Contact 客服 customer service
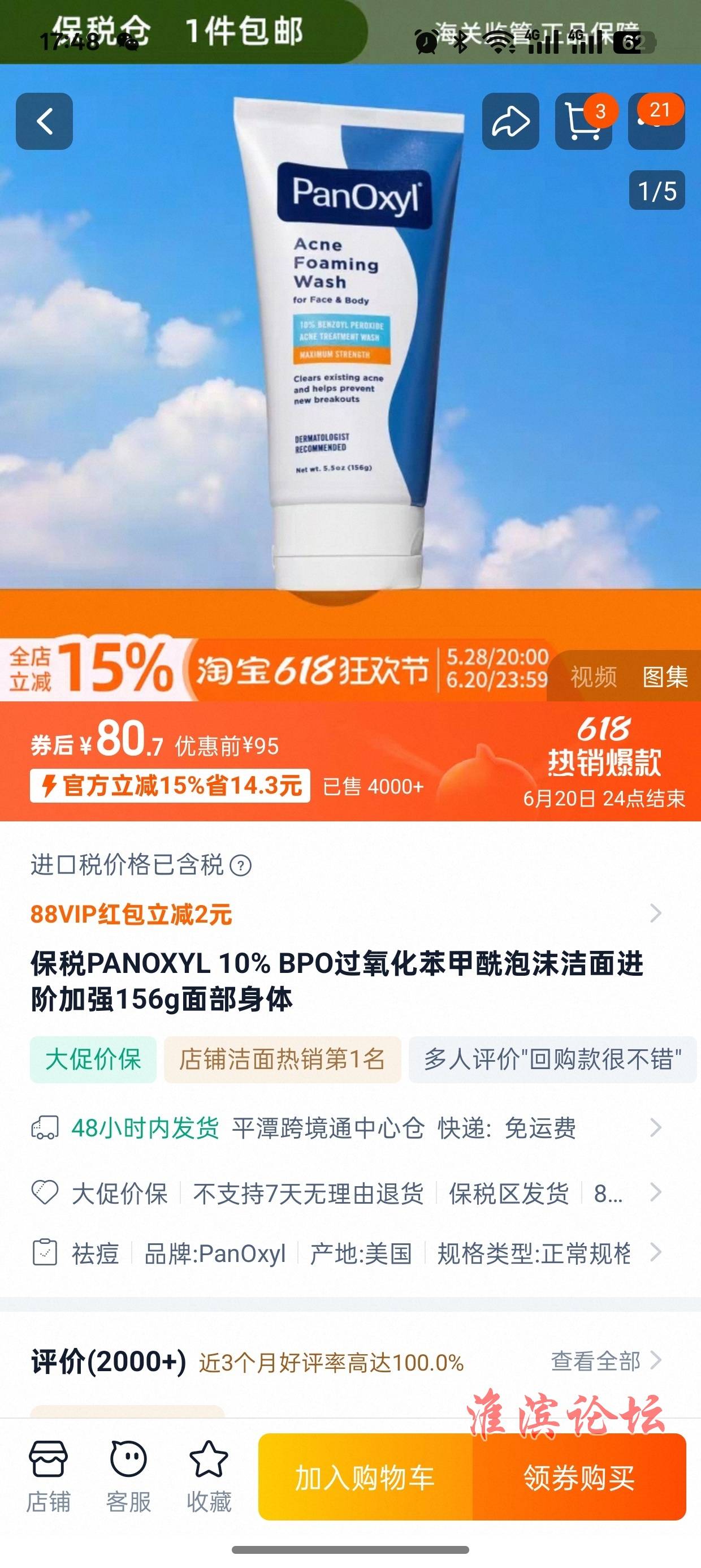The width and height of the screenshot is (701, 1568). click(128, 1477)
